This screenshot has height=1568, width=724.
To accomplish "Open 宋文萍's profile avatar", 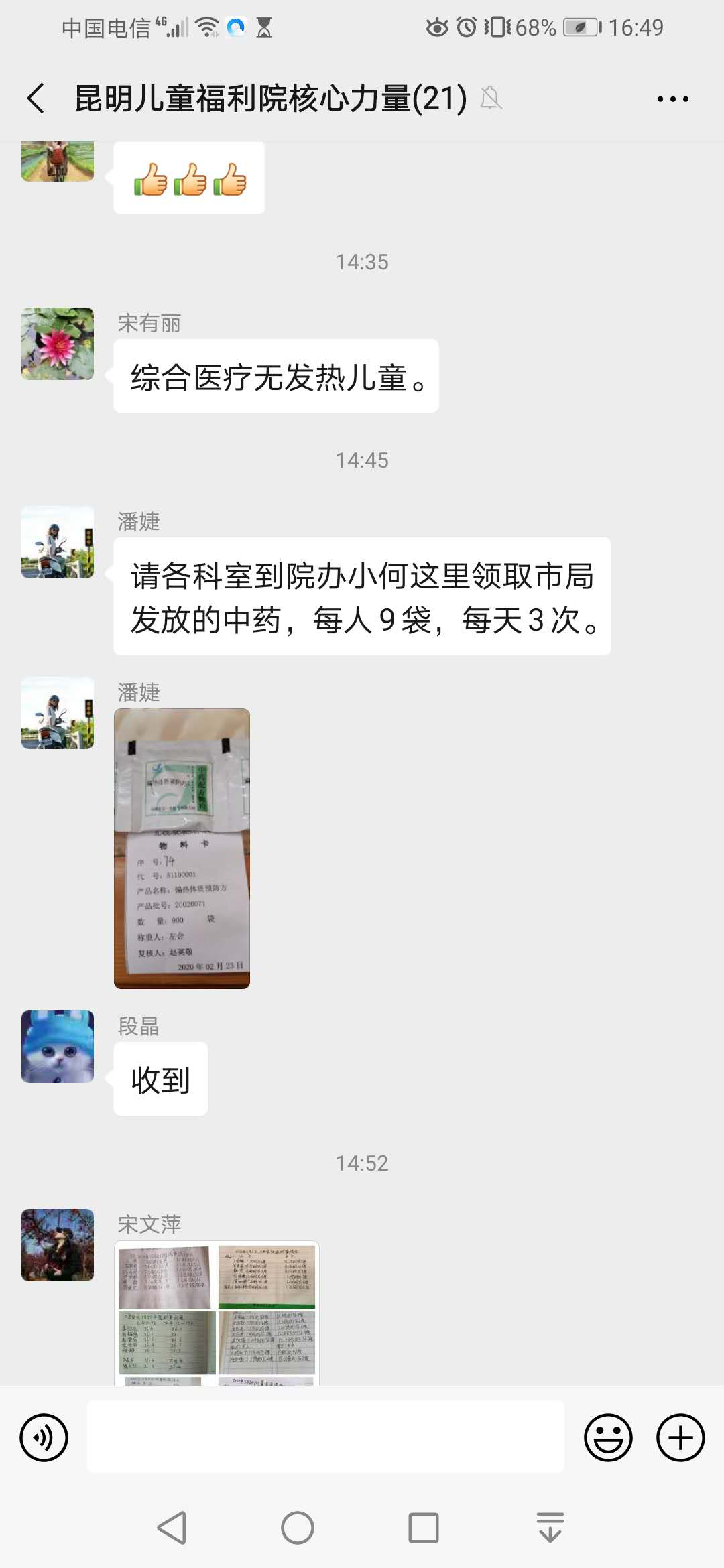I will click(x=58, y=1245).
